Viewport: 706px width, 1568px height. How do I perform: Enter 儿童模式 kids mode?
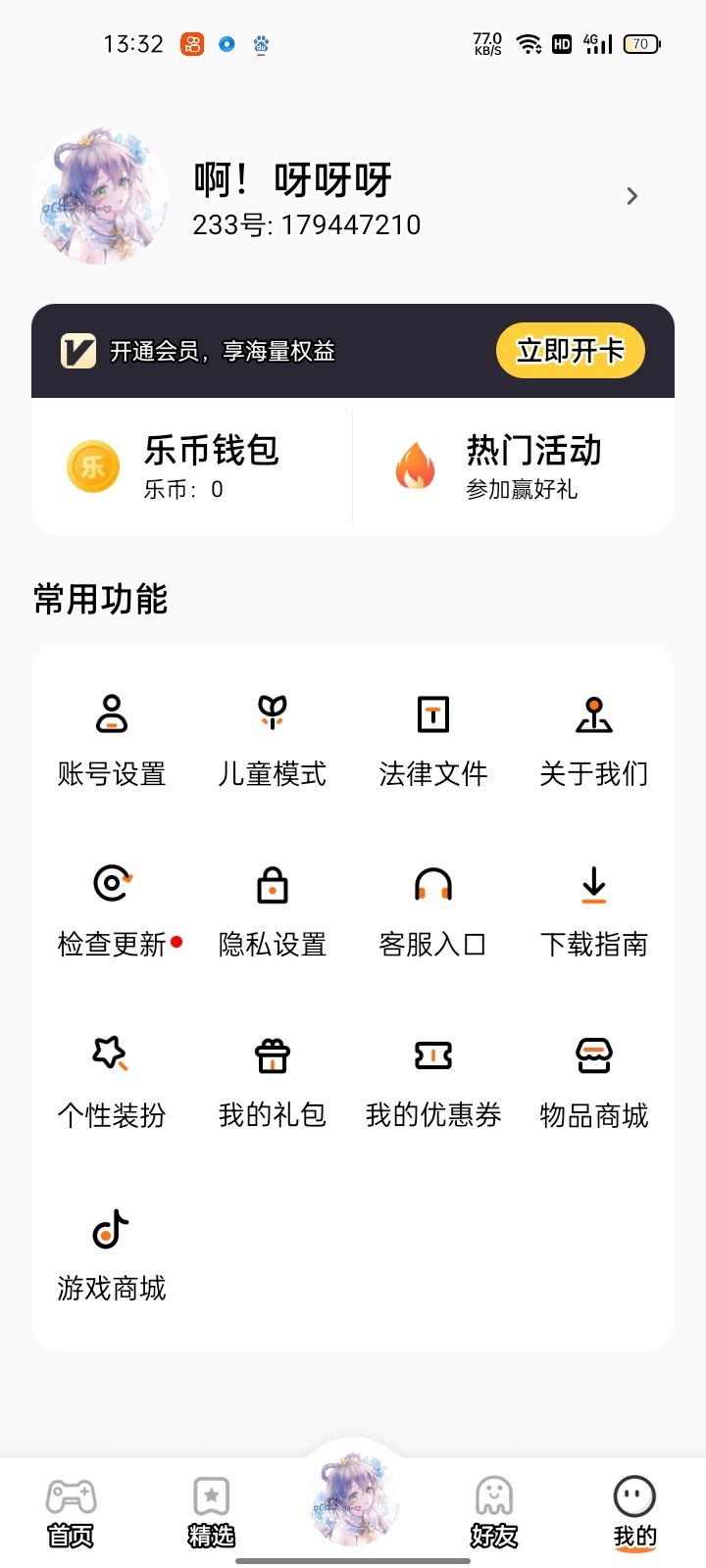272,741
